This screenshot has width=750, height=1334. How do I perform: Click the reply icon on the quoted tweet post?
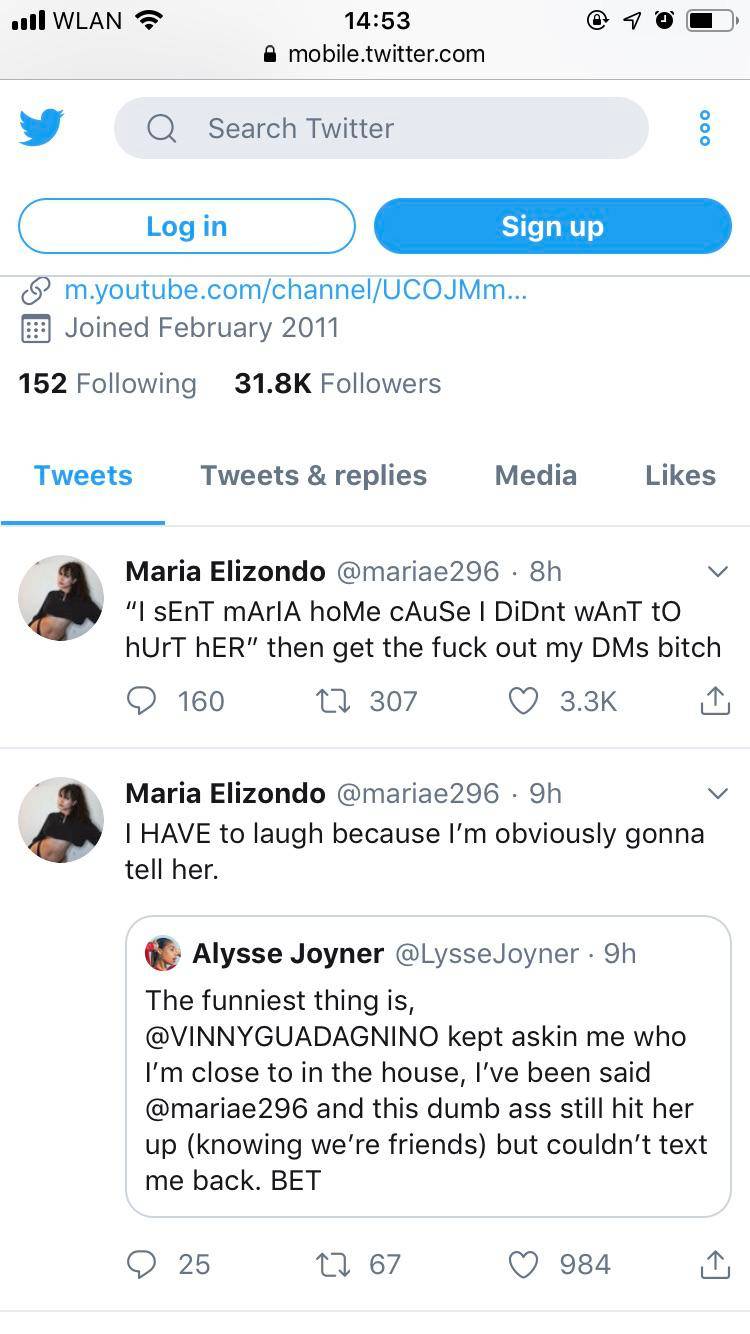(141, 1264)
